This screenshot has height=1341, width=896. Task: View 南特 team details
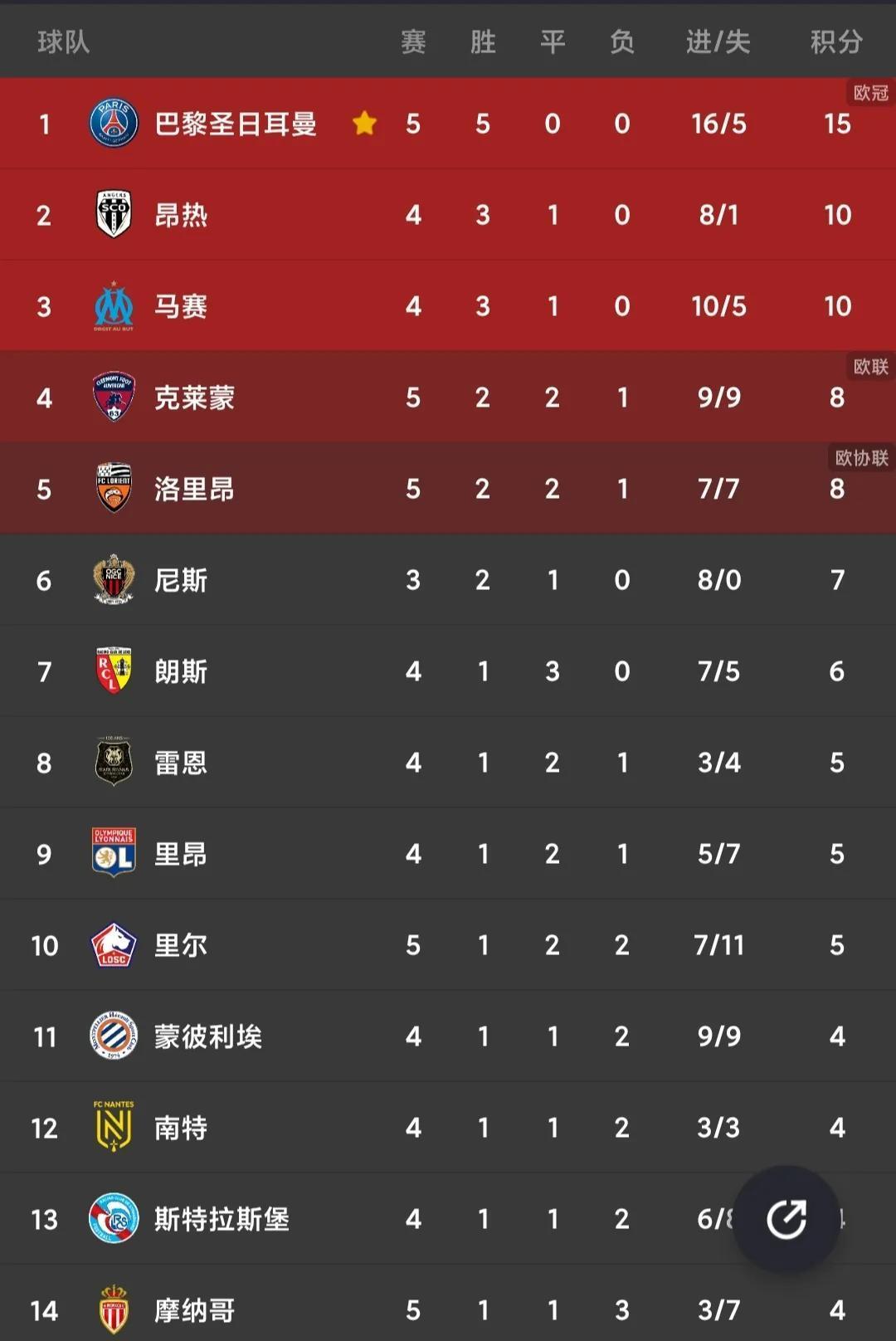tap(181, 1128)
